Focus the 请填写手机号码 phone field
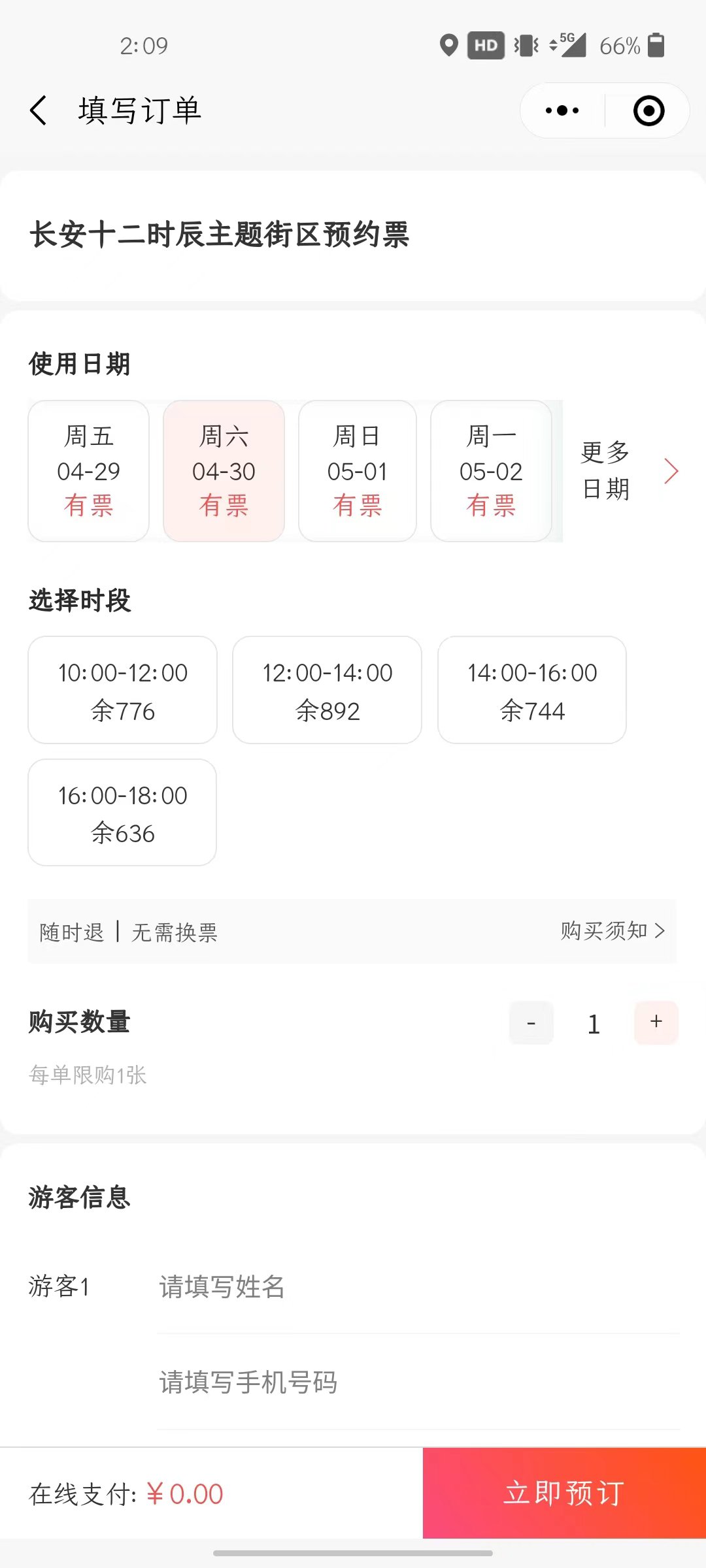 coord(418,1382)
